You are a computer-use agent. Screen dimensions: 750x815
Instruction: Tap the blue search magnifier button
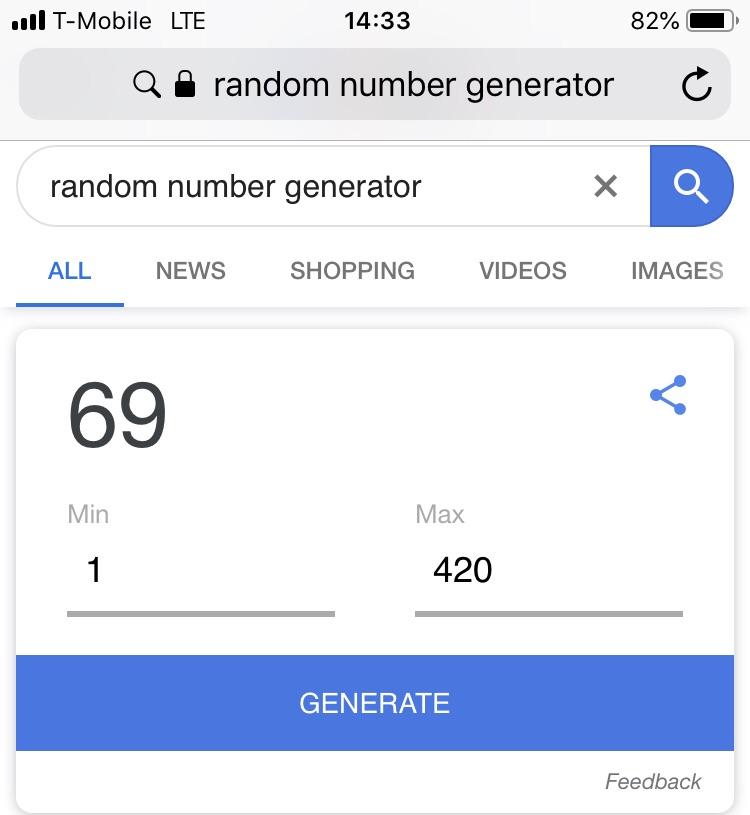pyautogui.click(x=690, y=186)
